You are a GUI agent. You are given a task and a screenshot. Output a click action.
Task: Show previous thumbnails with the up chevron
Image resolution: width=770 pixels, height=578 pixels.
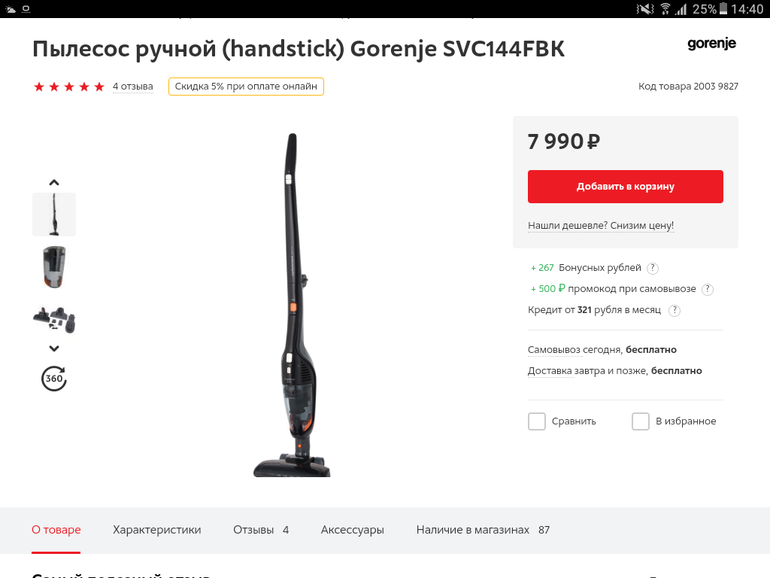[54, 183]
